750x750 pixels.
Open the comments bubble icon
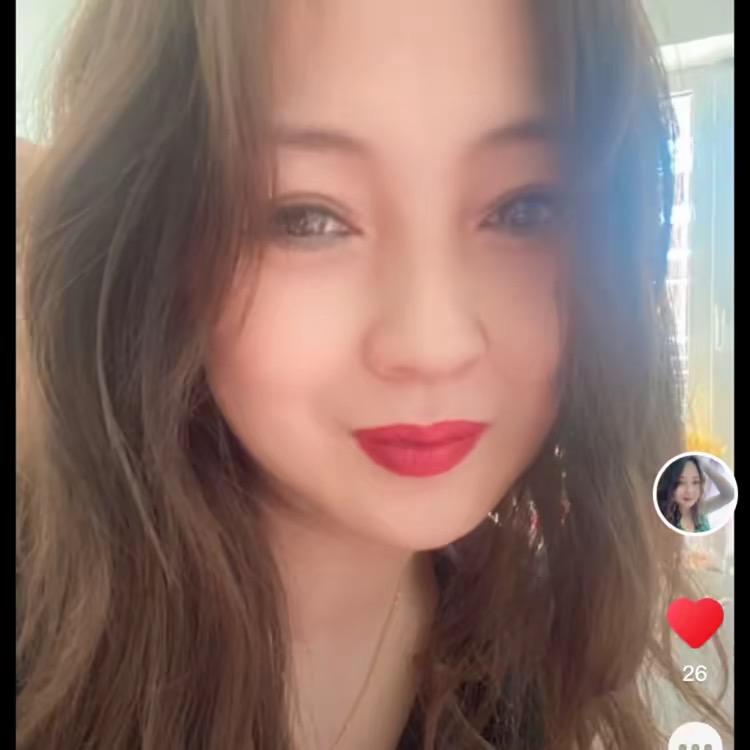695,740
